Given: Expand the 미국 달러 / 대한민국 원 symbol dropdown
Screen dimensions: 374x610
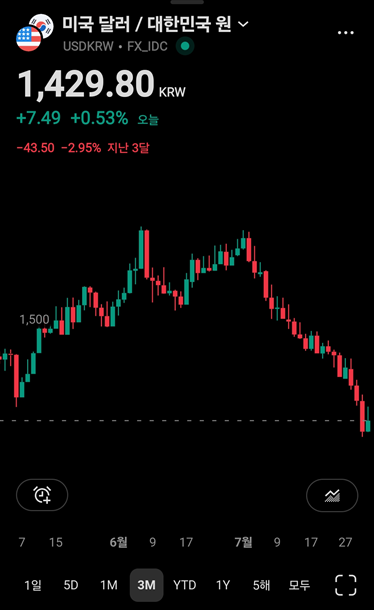Looking at the screenshot, I should tap(243, 25).
